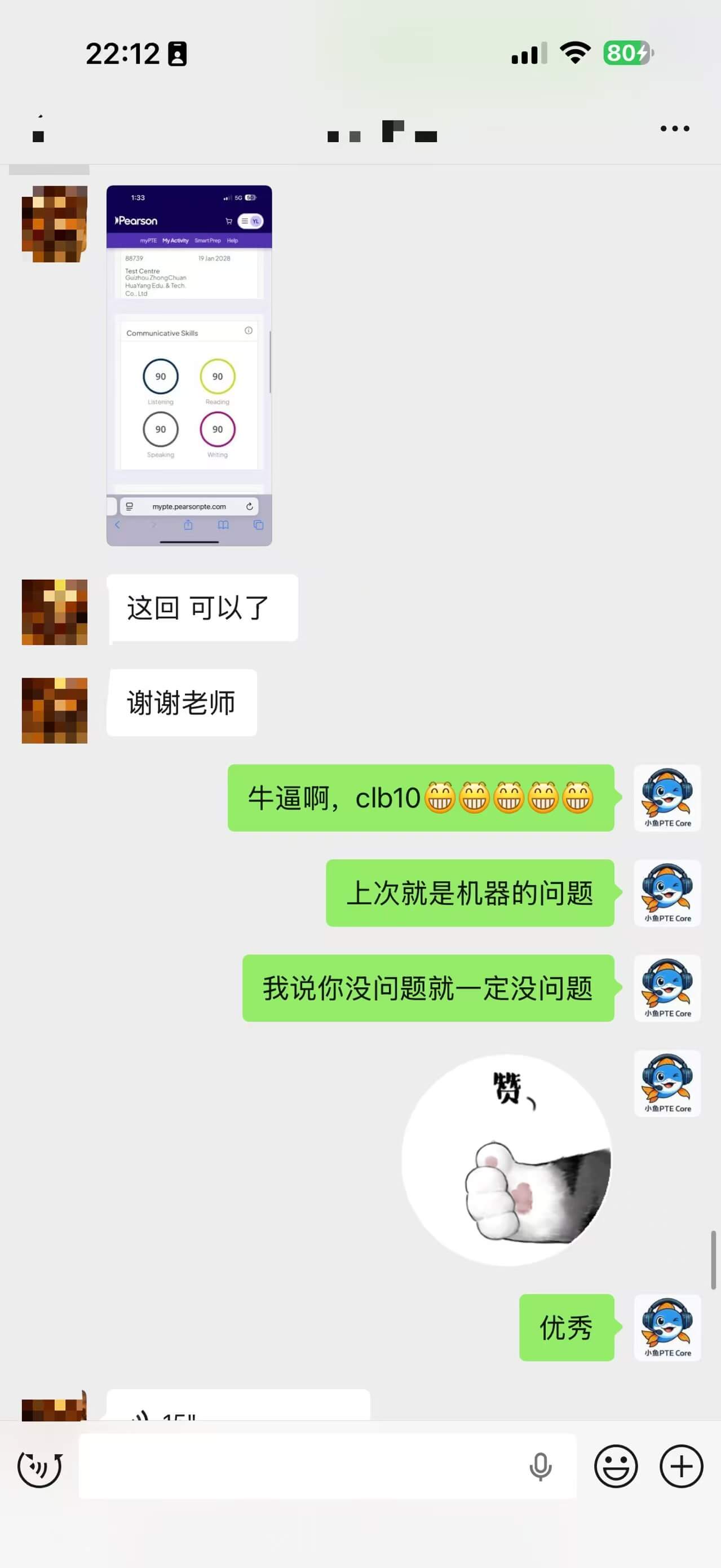Open the chat's three-dot menu
Viewport: 721px width, 1568px height.
(x=675, y=129)
